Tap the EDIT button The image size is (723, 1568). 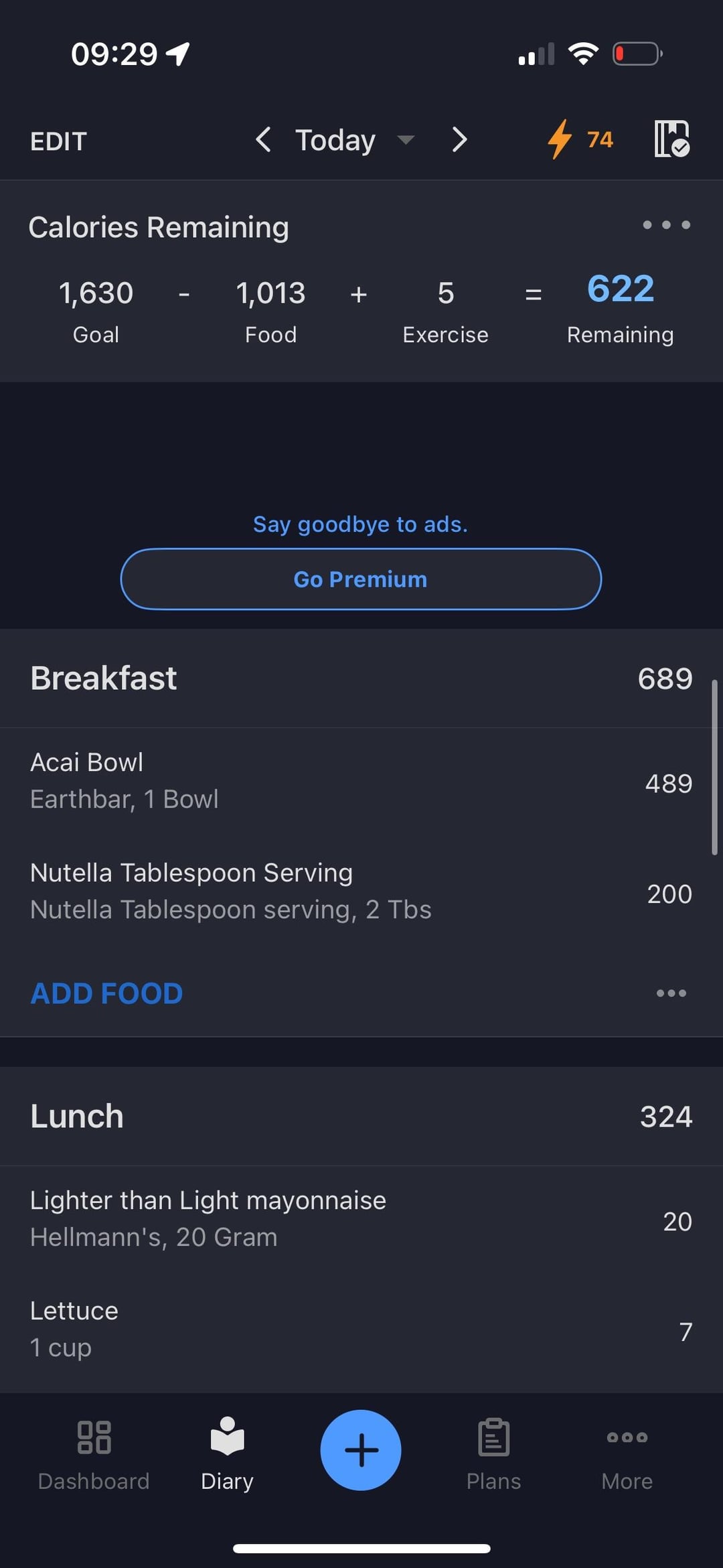point(59,141)
